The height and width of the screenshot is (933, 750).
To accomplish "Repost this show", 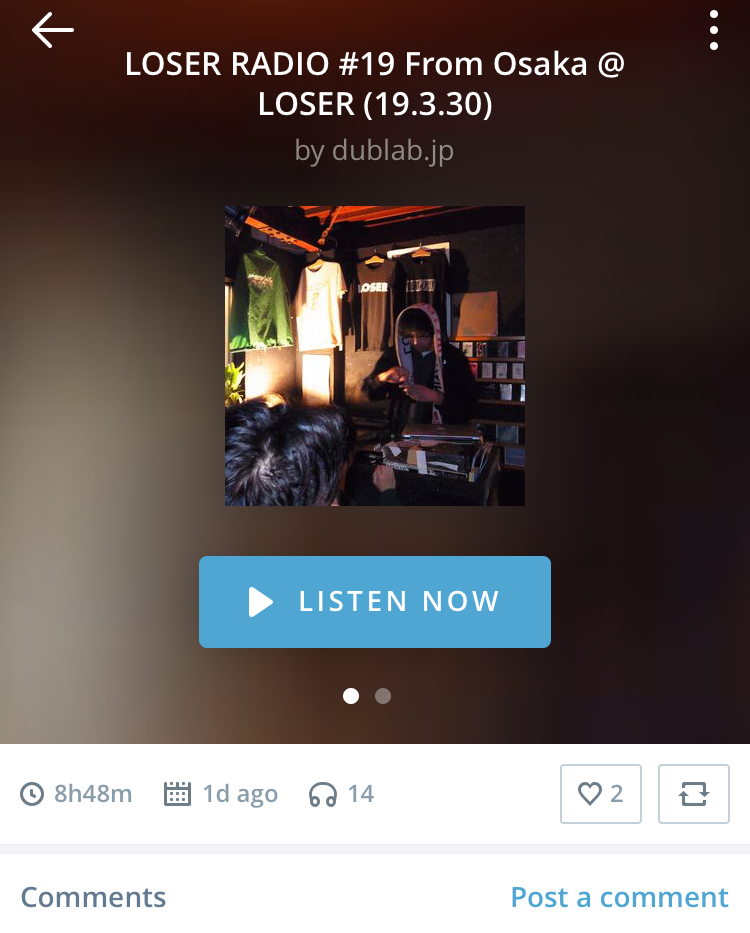I will coord(693,794).
